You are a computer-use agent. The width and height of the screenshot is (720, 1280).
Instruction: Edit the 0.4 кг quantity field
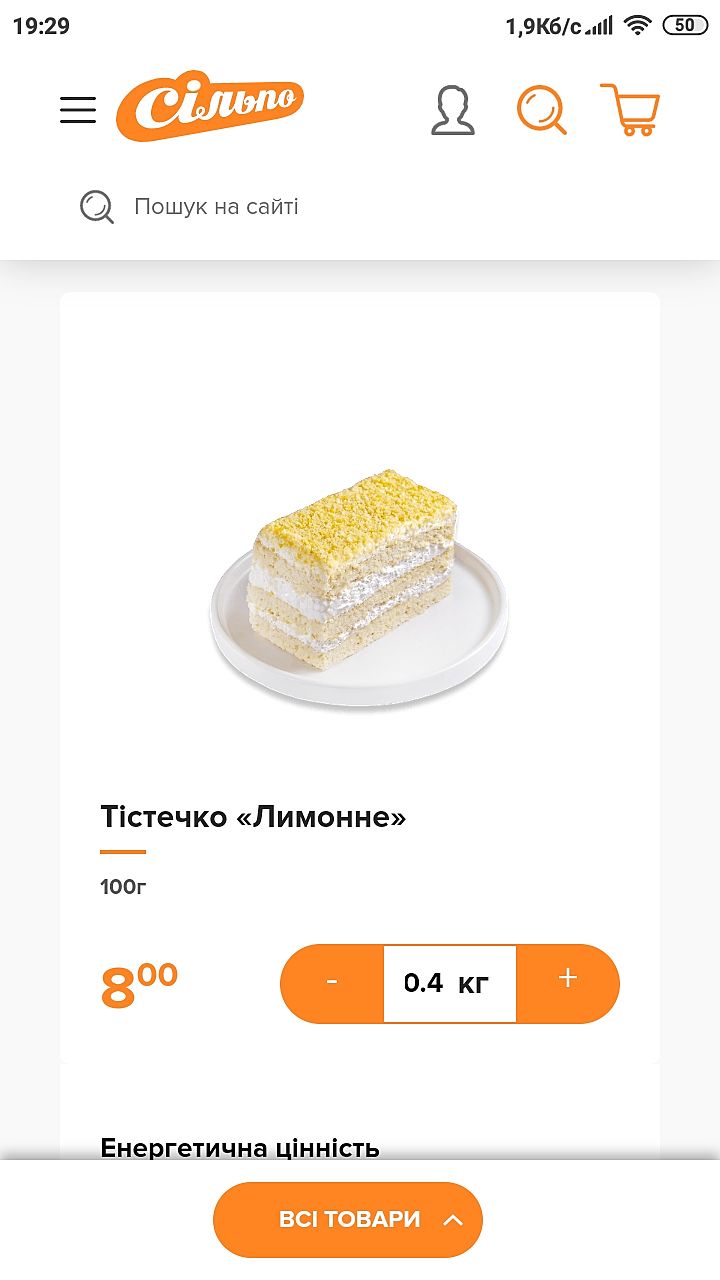pyautogui.click(x=449, y=983)
